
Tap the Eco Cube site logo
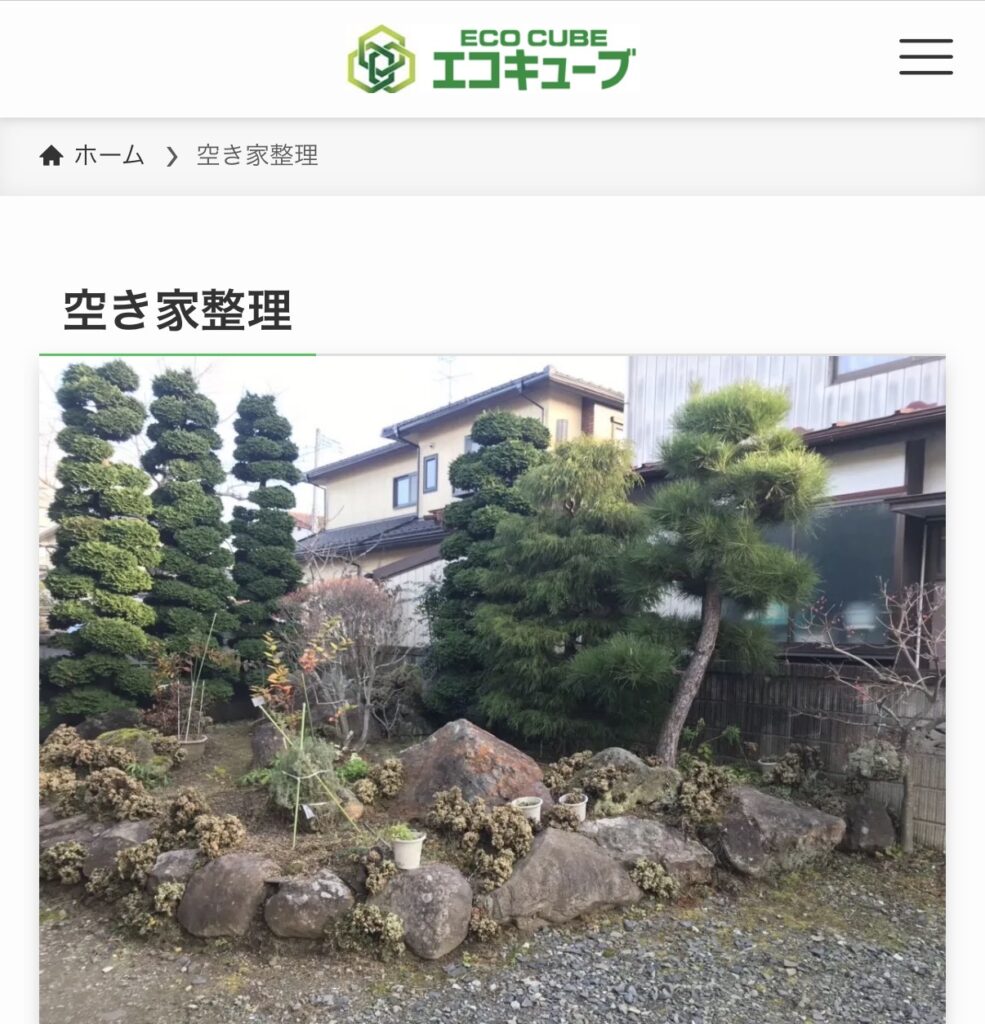coord(492,59)
